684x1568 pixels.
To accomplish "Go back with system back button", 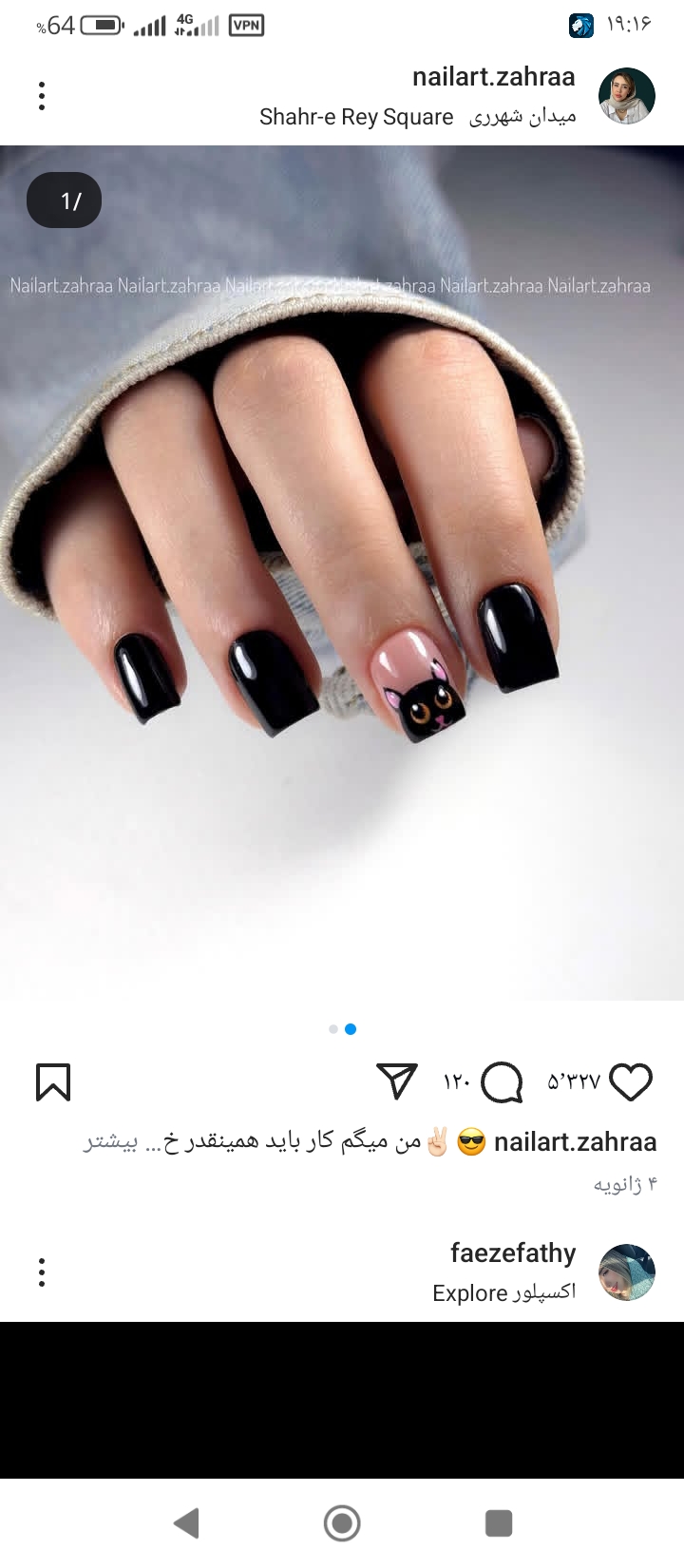I will [187, 1522].
